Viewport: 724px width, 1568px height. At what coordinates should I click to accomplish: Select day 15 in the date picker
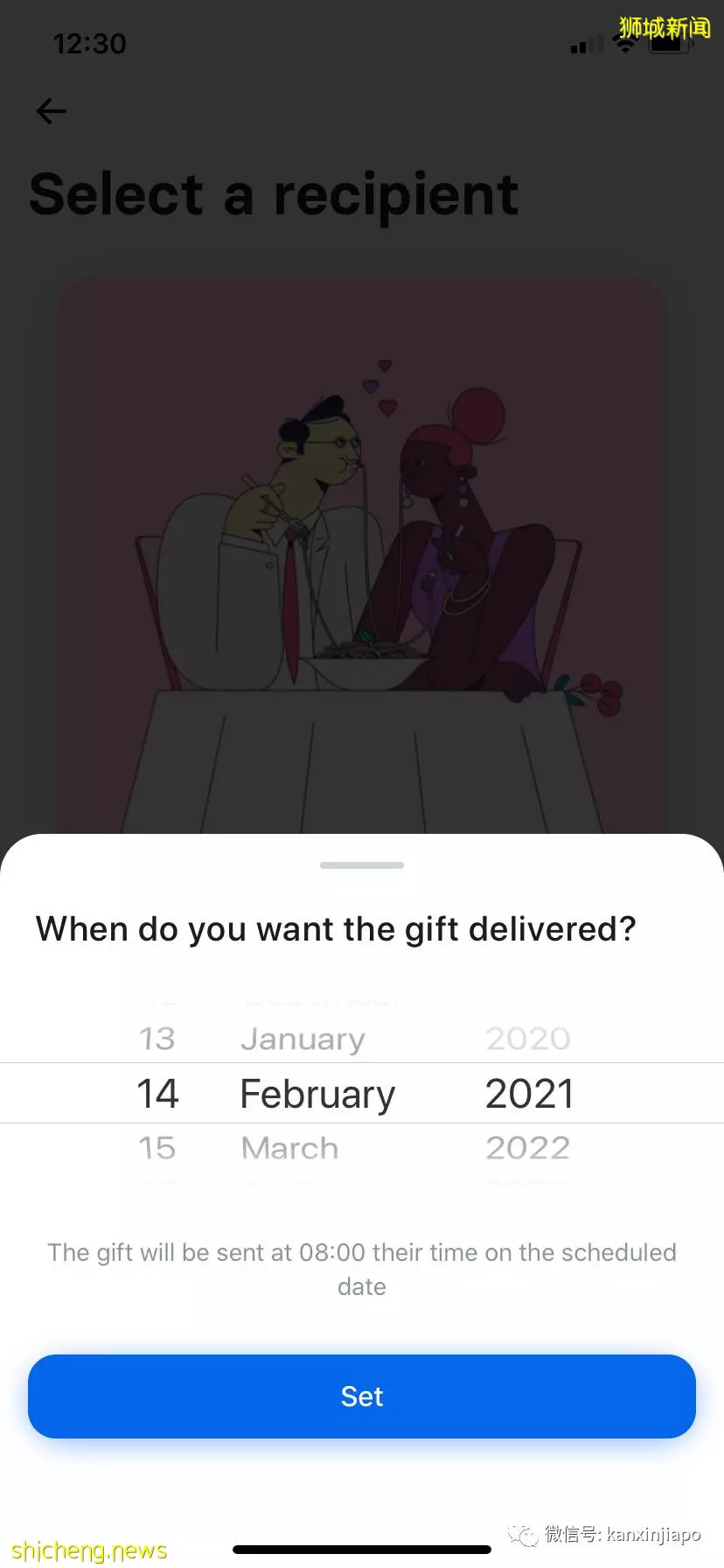pos(157,1148)
